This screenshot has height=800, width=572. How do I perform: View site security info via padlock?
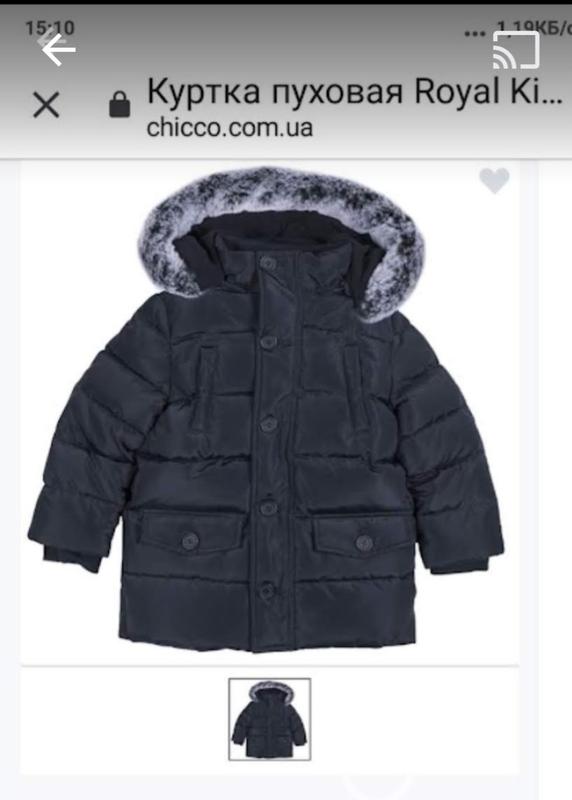tap(120, 104)
